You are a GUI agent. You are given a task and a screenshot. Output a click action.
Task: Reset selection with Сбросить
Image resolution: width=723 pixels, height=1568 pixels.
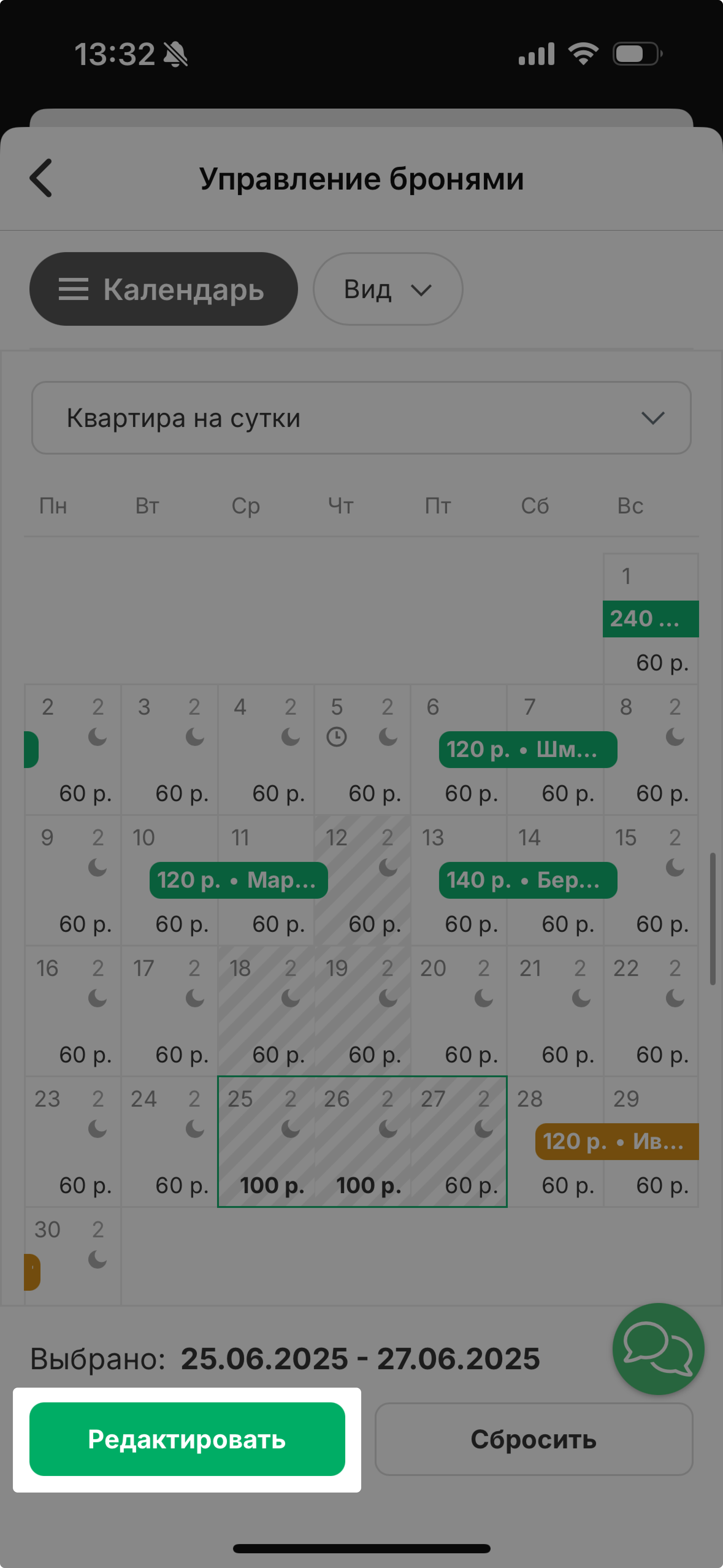pyautogui.click(x=533, y=1439)
